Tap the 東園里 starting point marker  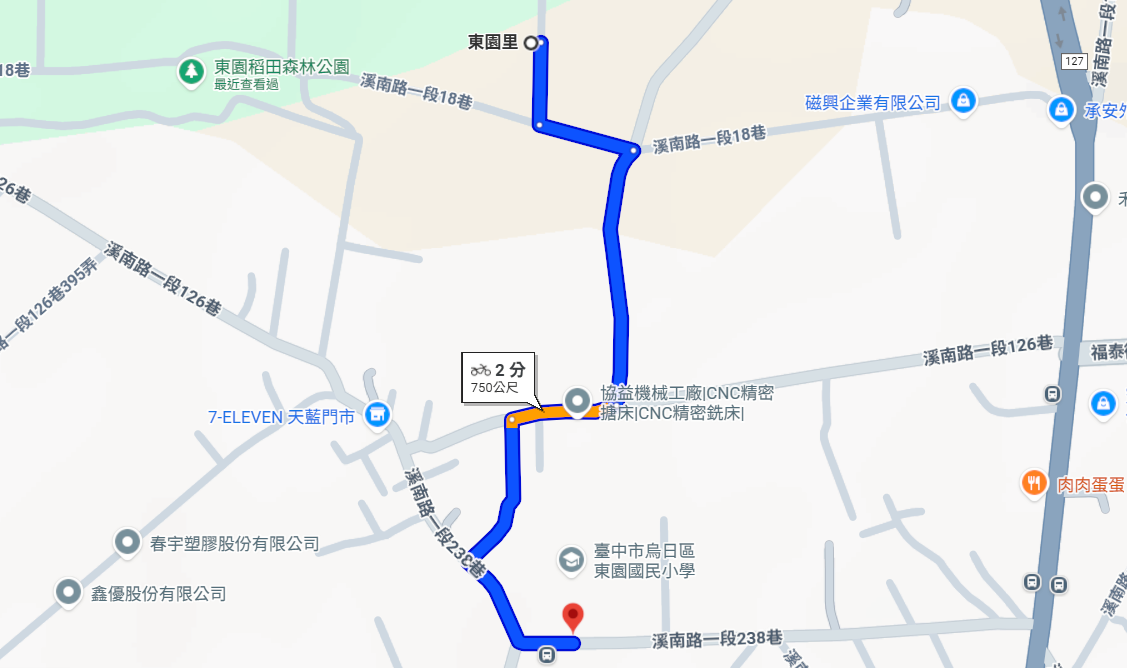click(x=531, y=42)
